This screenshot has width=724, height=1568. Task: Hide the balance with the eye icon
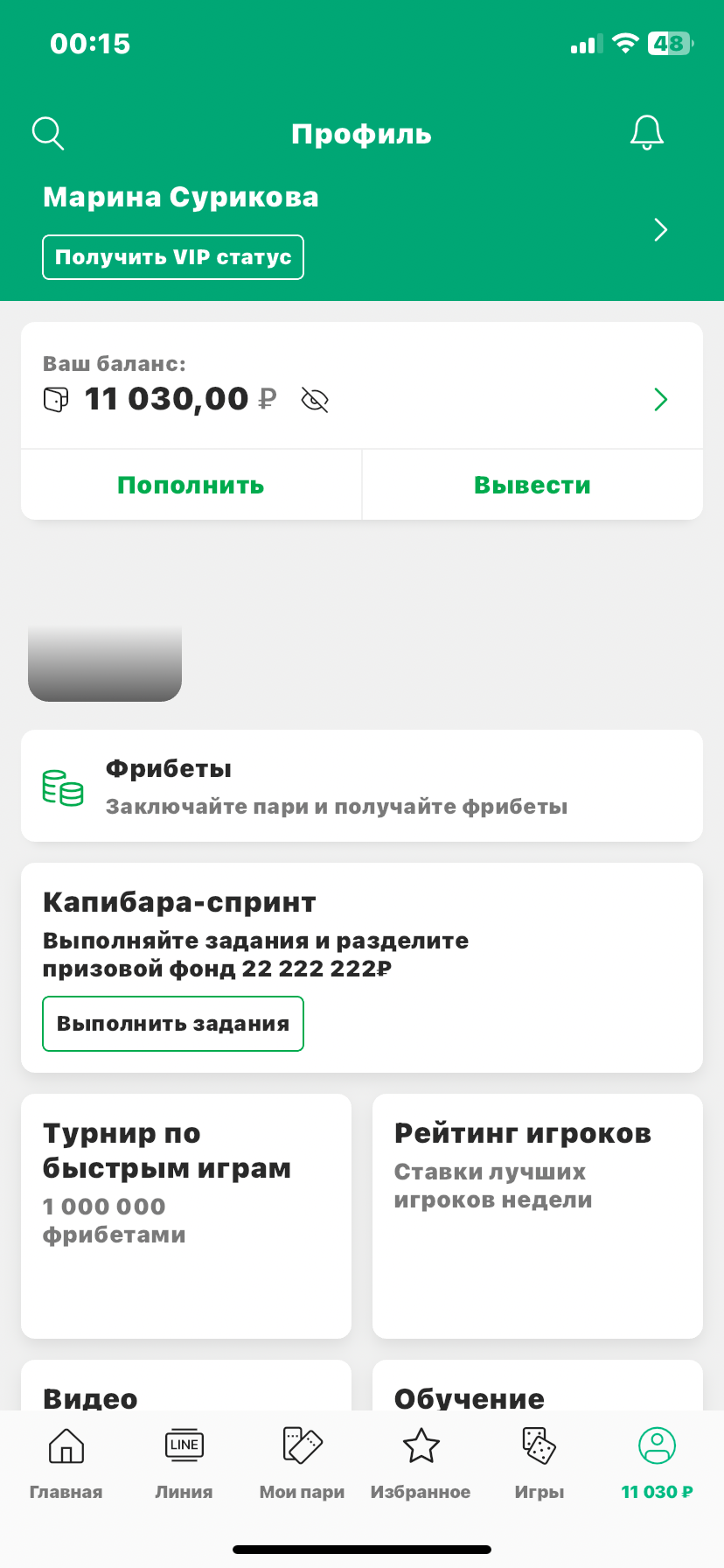(315, 400)
